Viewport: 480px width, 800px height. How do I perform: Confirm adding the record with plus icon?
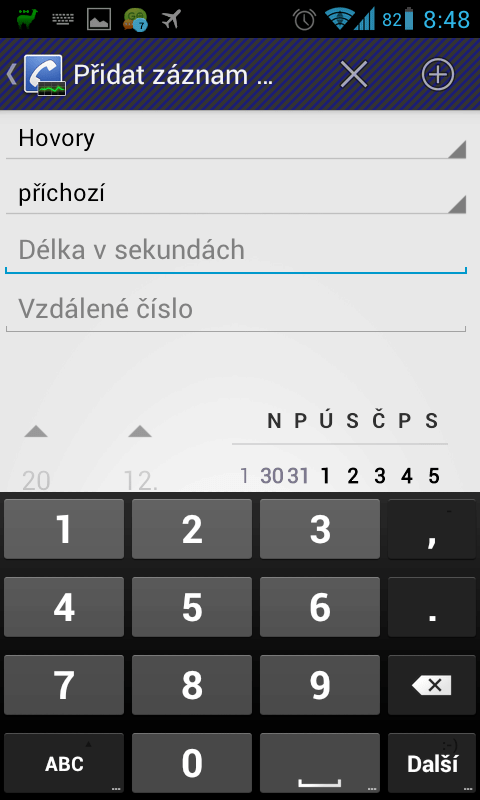click(x=438, y=75)
